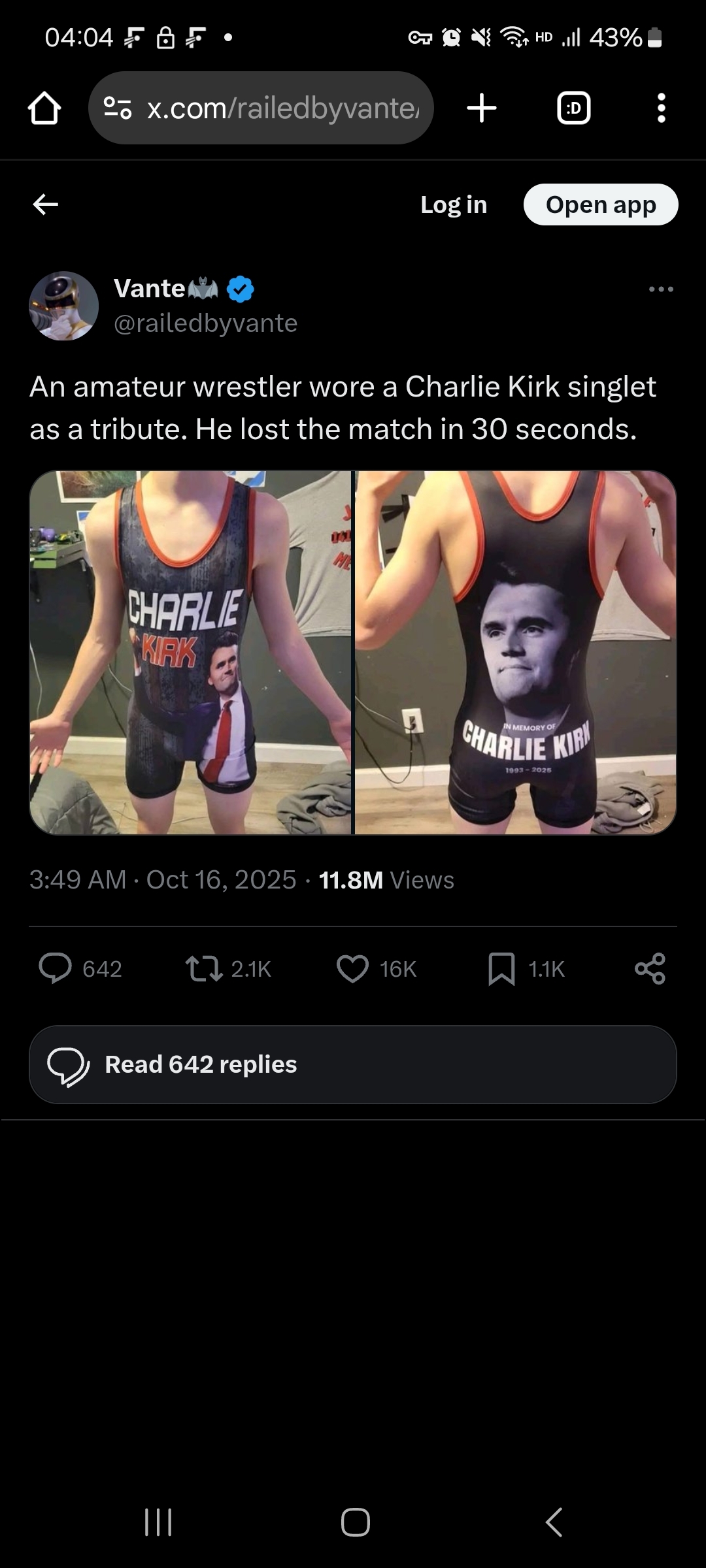Go back using the top arrow
Screen dimensions: 706x1568
(45, 204)
